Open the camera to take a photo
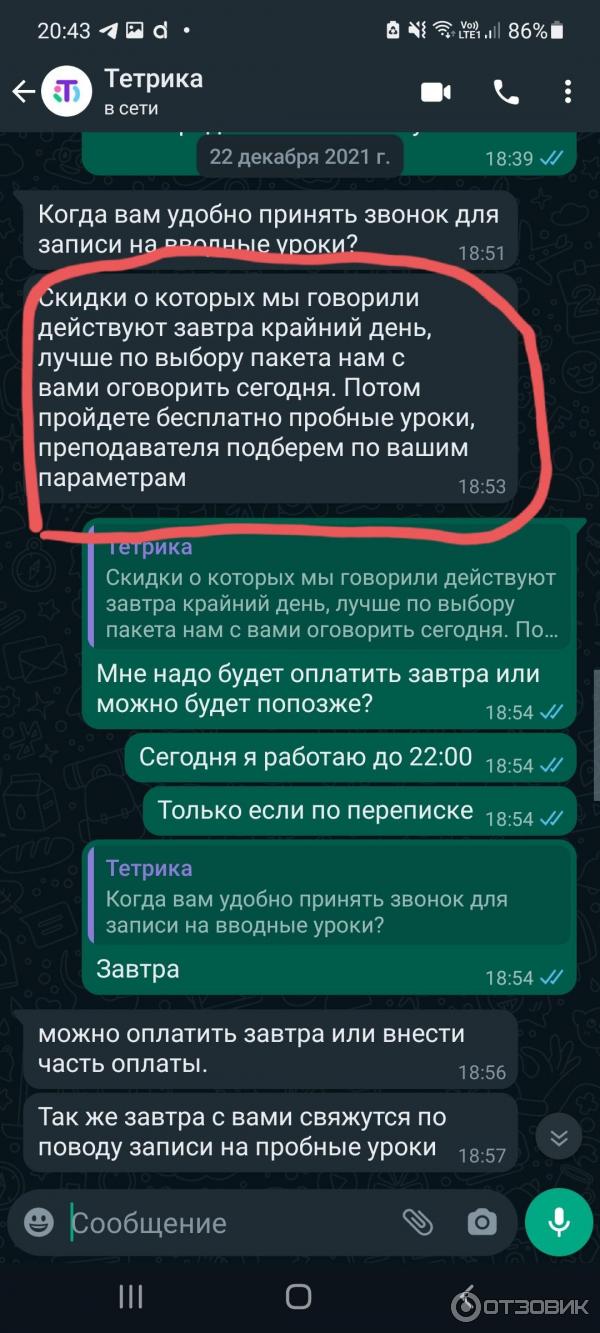Screen dimensions: 600x1333 tap(482, 1222)
